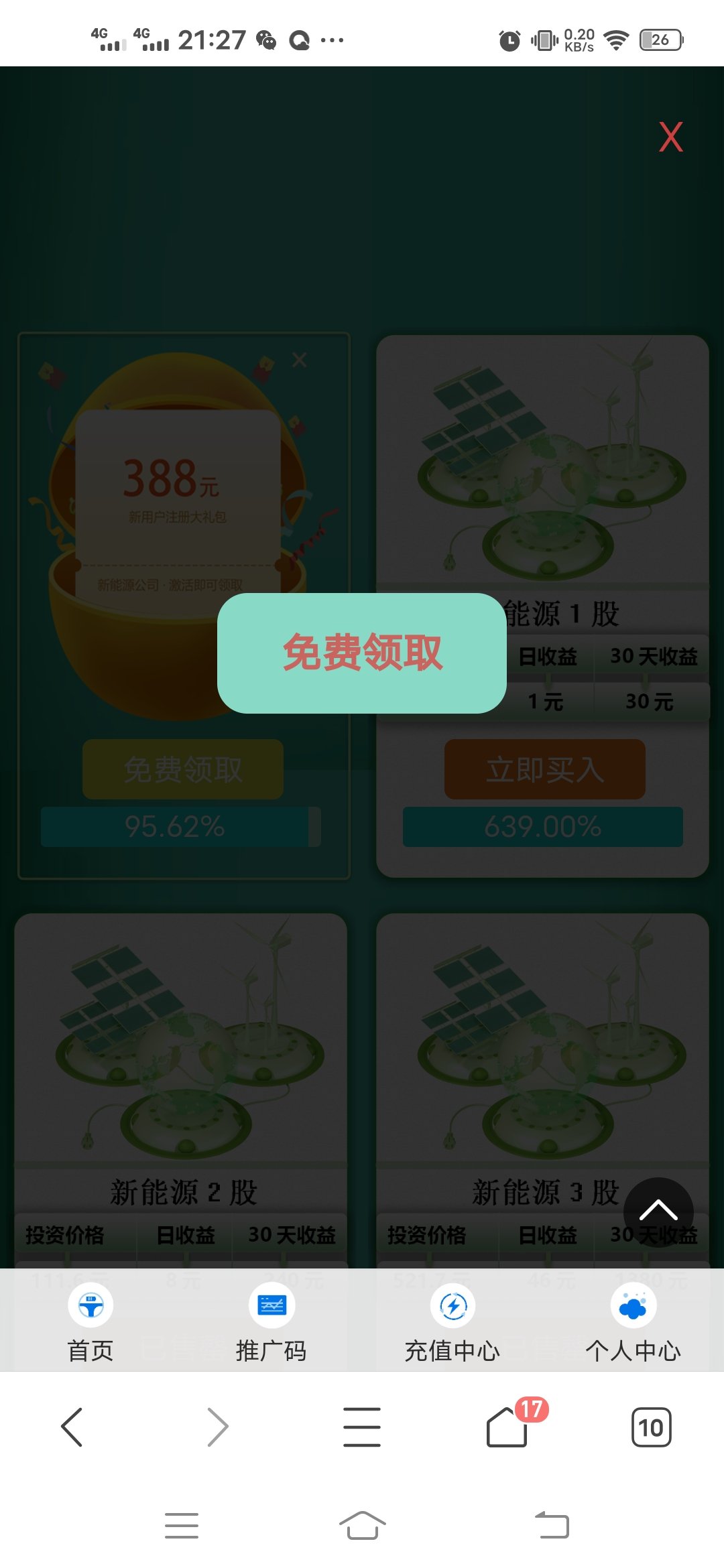Tap the large 免费领取 popup button
The width and height of the screenshot is (724, 1568).
click(362, 653)
